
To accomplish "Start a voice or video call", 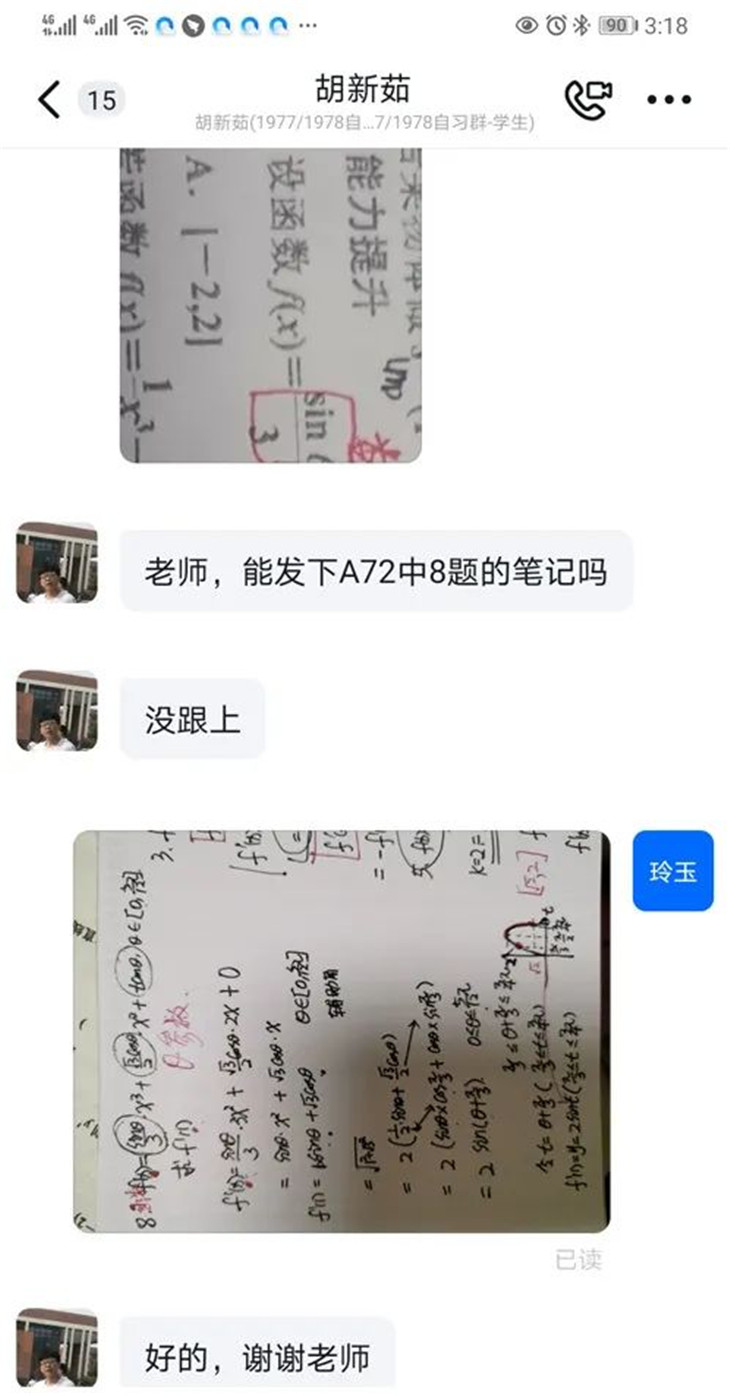I will coord(587,99).
